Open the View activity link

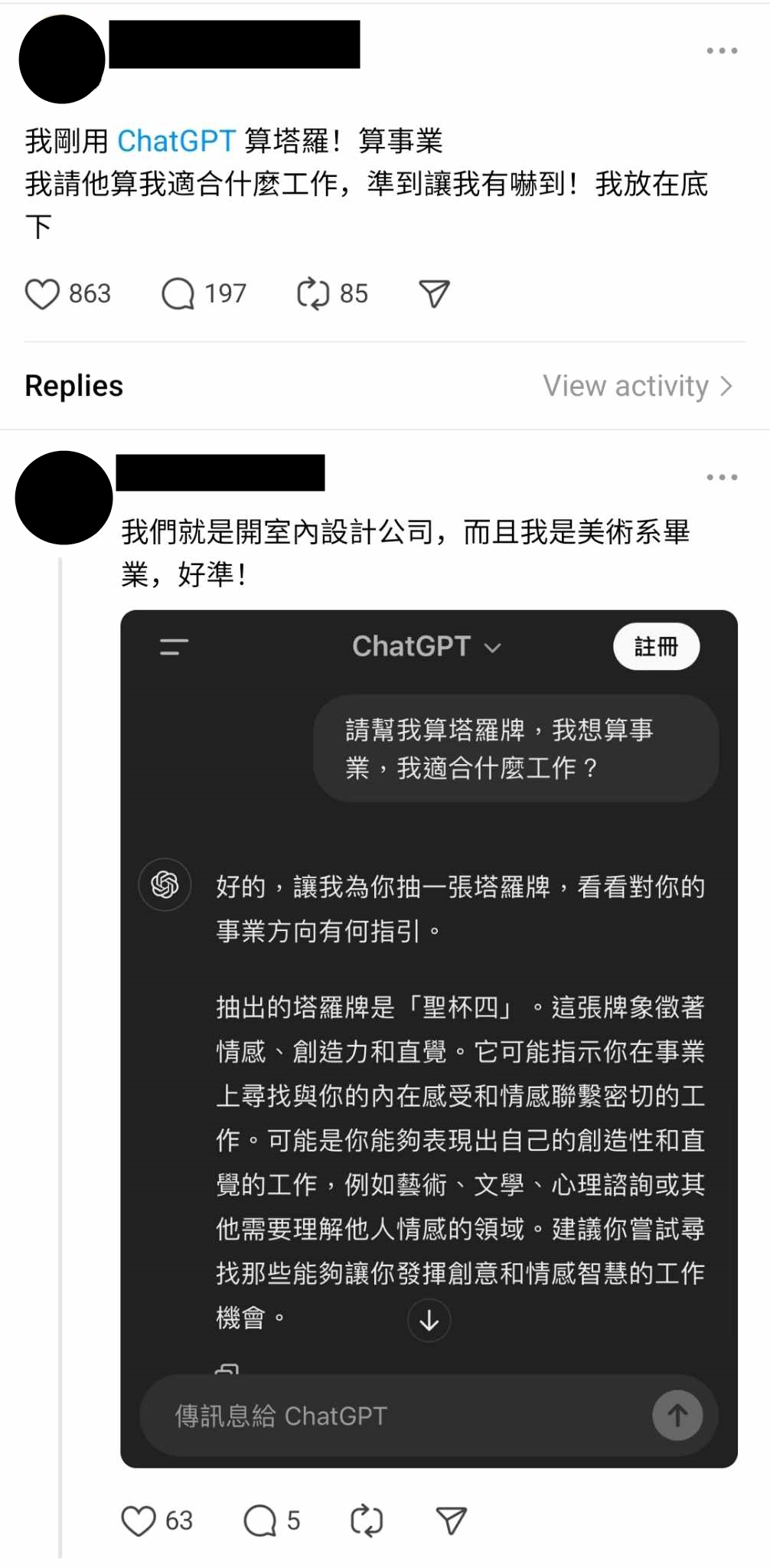638,386
